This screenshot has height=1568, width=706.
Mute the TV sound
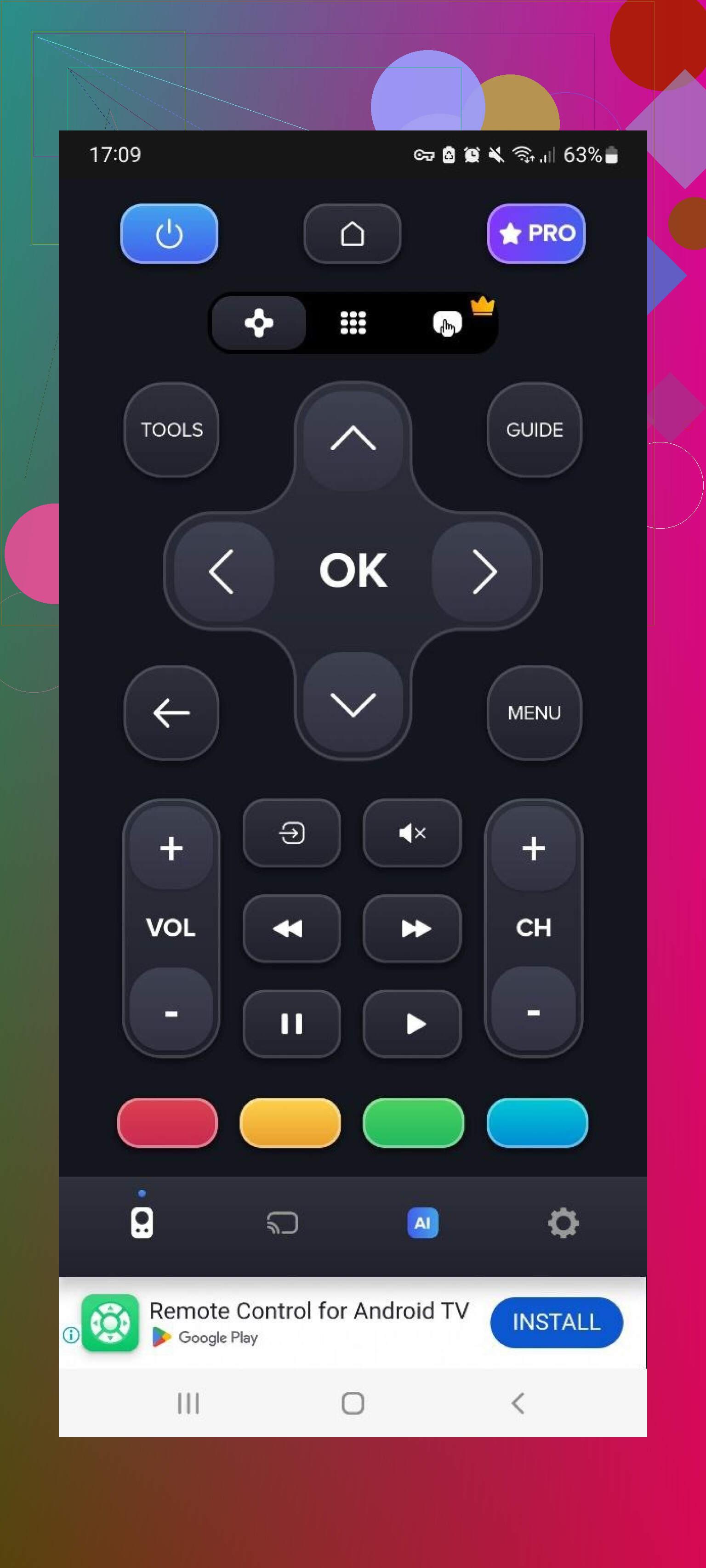tap(412, 832)
